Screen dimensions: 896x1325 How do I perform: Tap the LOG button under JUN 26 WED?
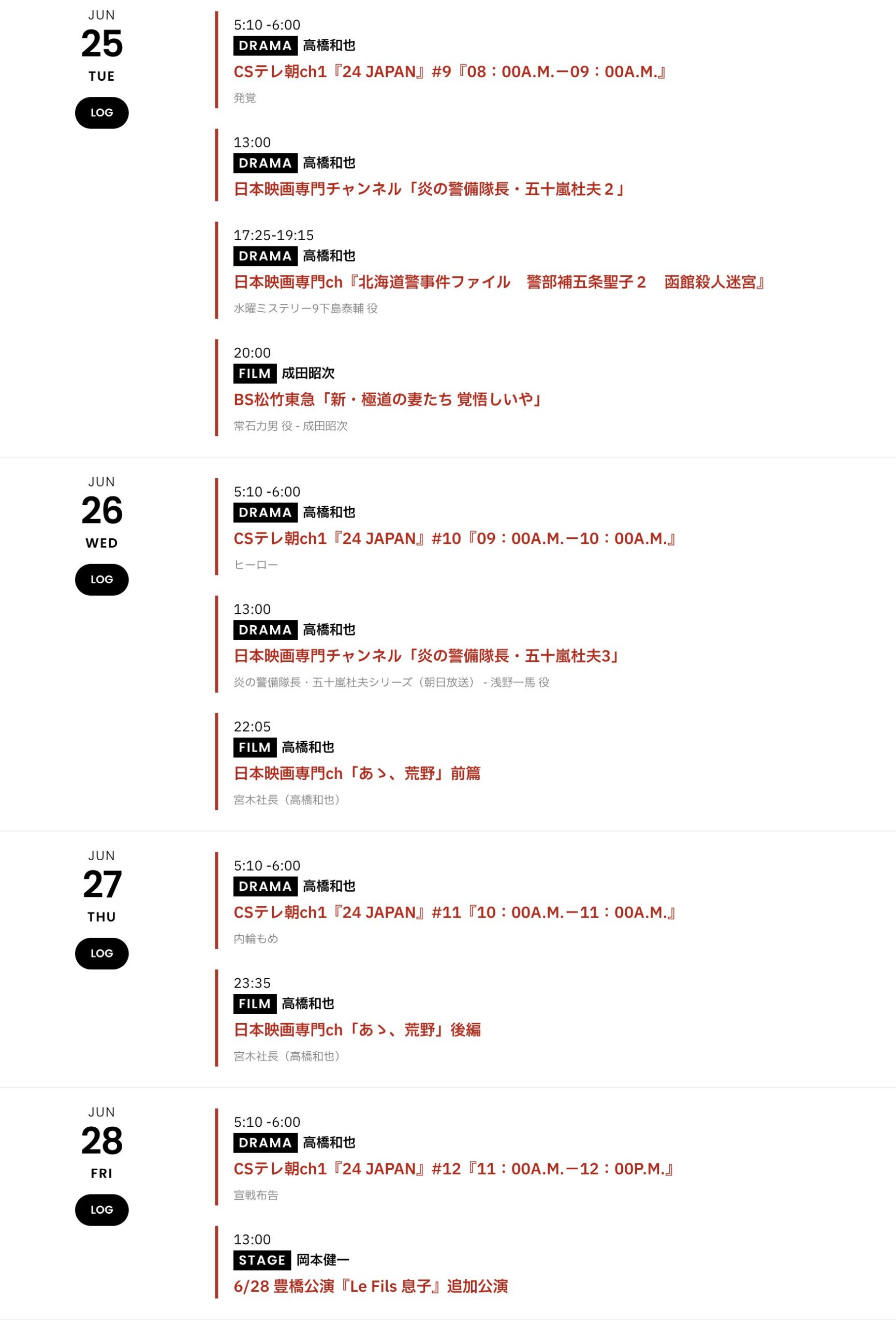101,579
